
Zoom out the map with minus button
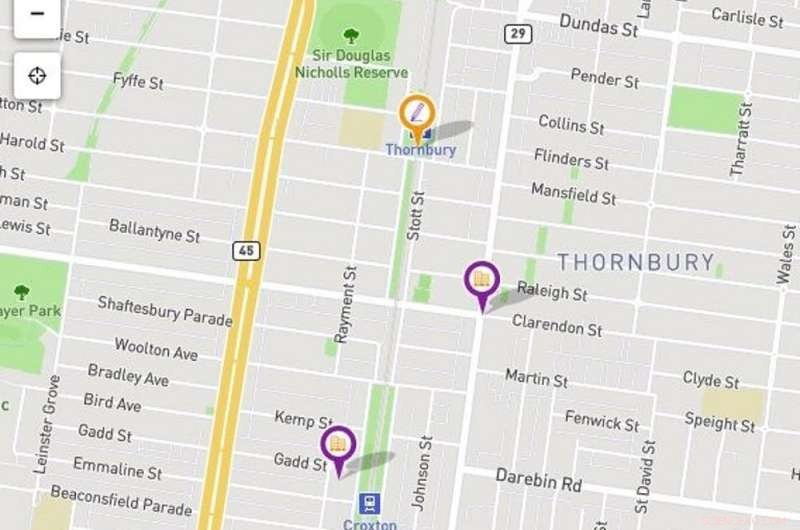(37, 14)
